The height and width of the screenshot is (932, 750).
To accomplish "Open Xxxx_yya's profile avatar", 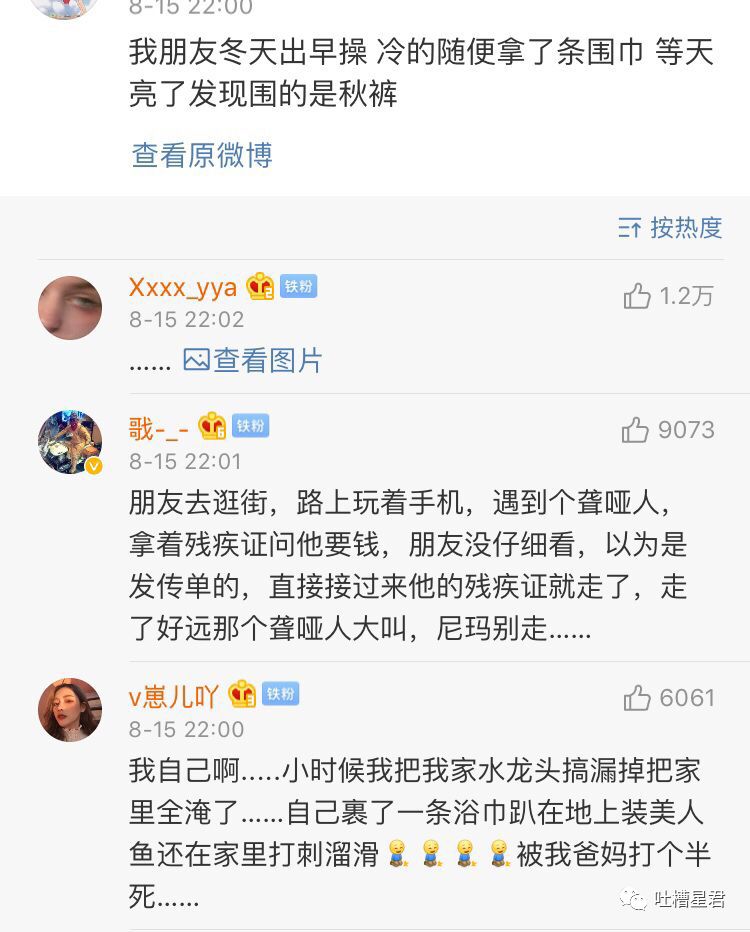I will 70,308.
